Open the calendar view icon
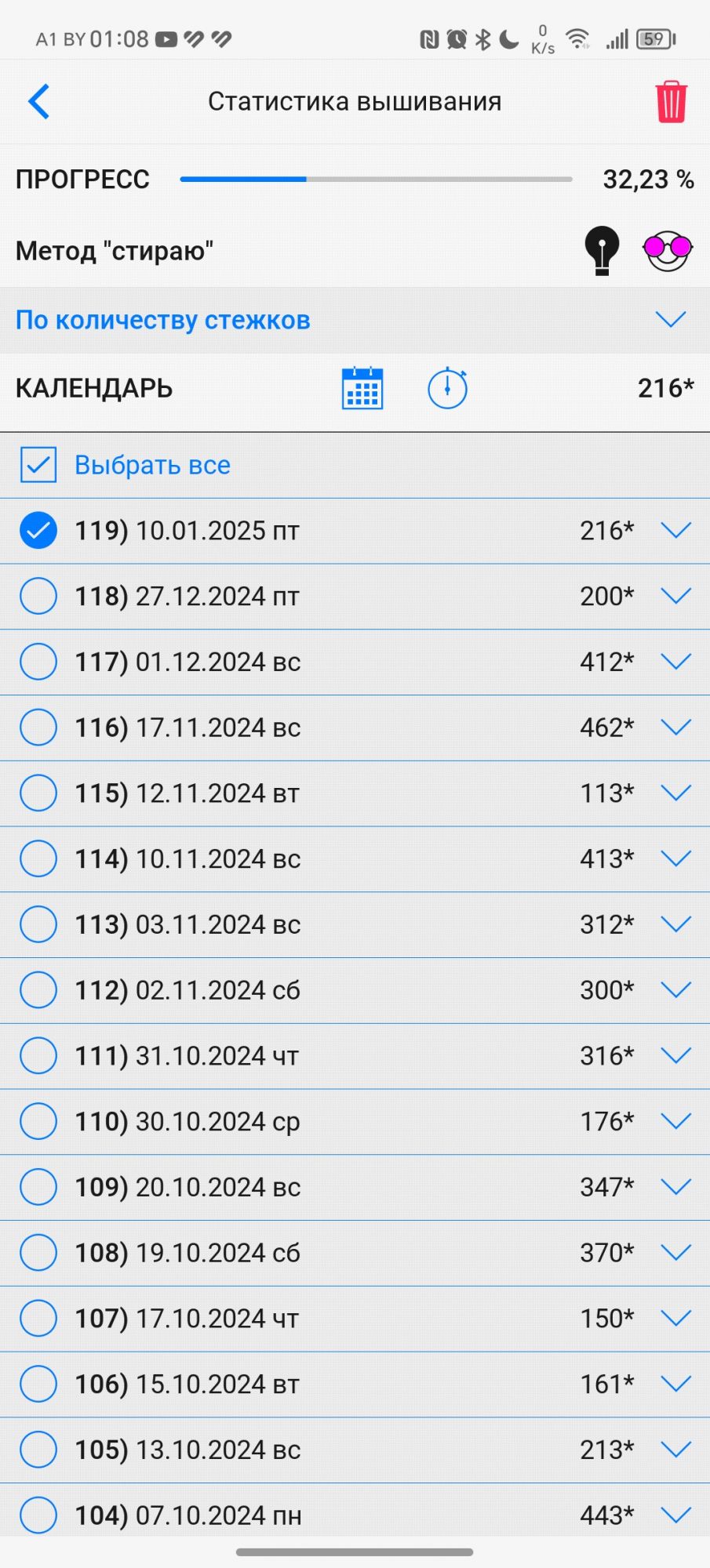 [x=362, y=388]
